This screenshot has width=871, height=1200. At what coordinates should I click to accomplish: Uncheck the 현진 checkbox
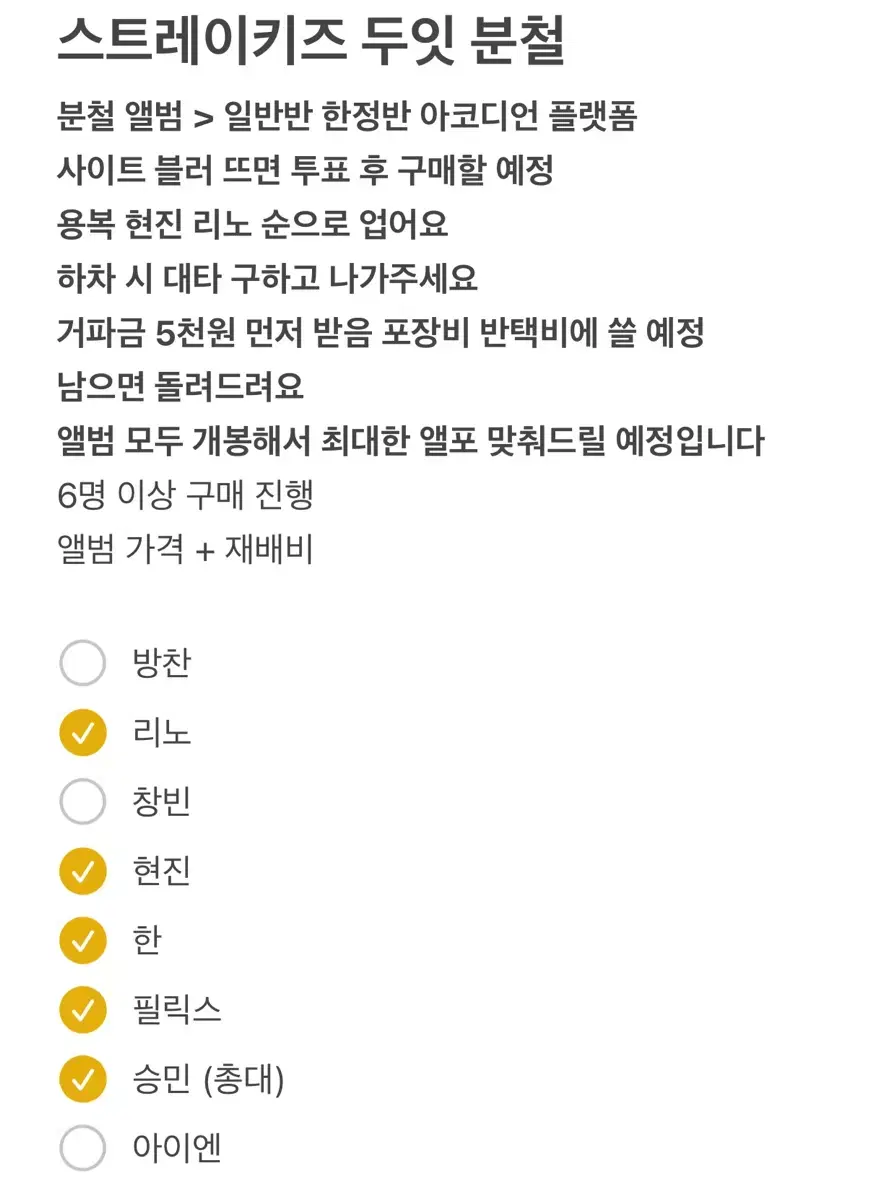pyautogui.click(x=83, y=871)
